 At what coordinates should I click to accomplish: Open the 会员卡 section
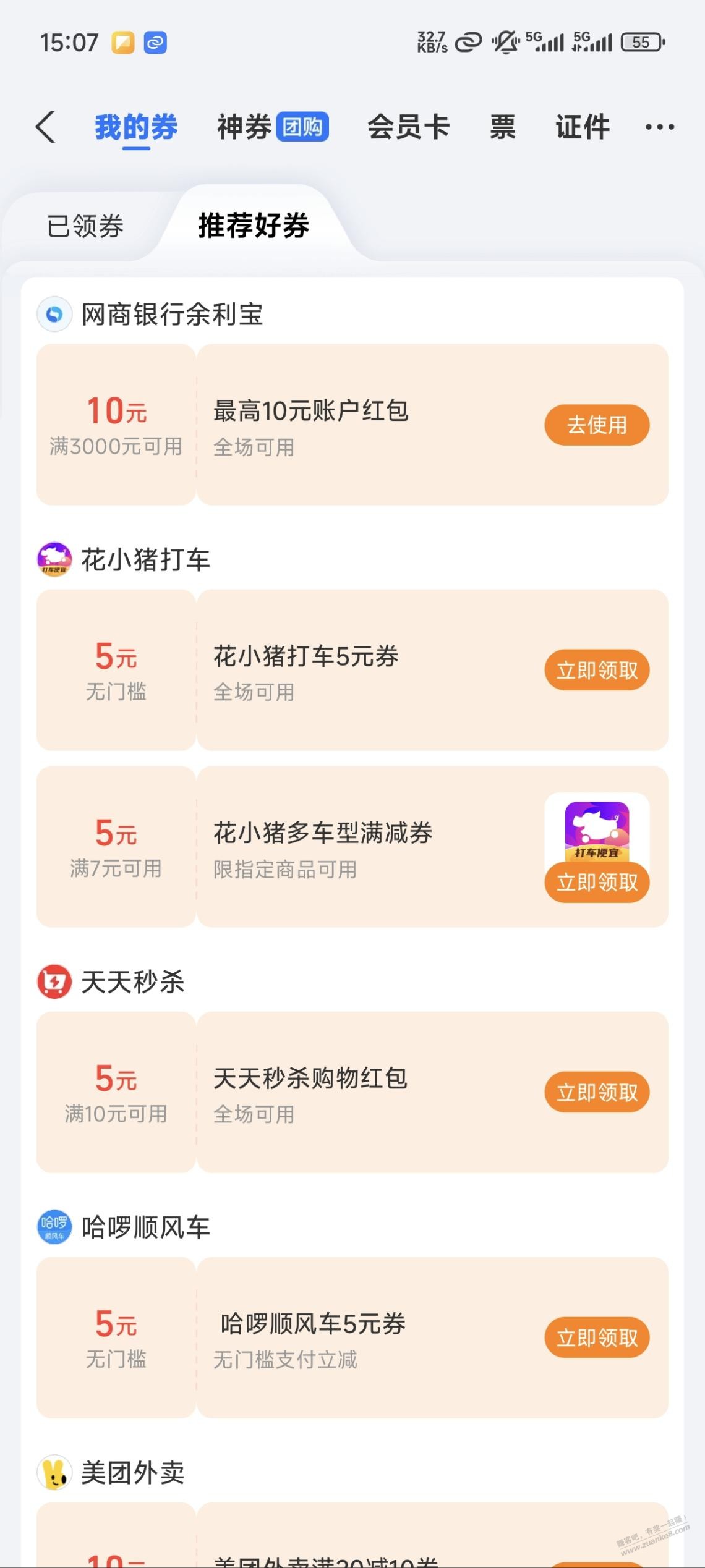[408, 125]
